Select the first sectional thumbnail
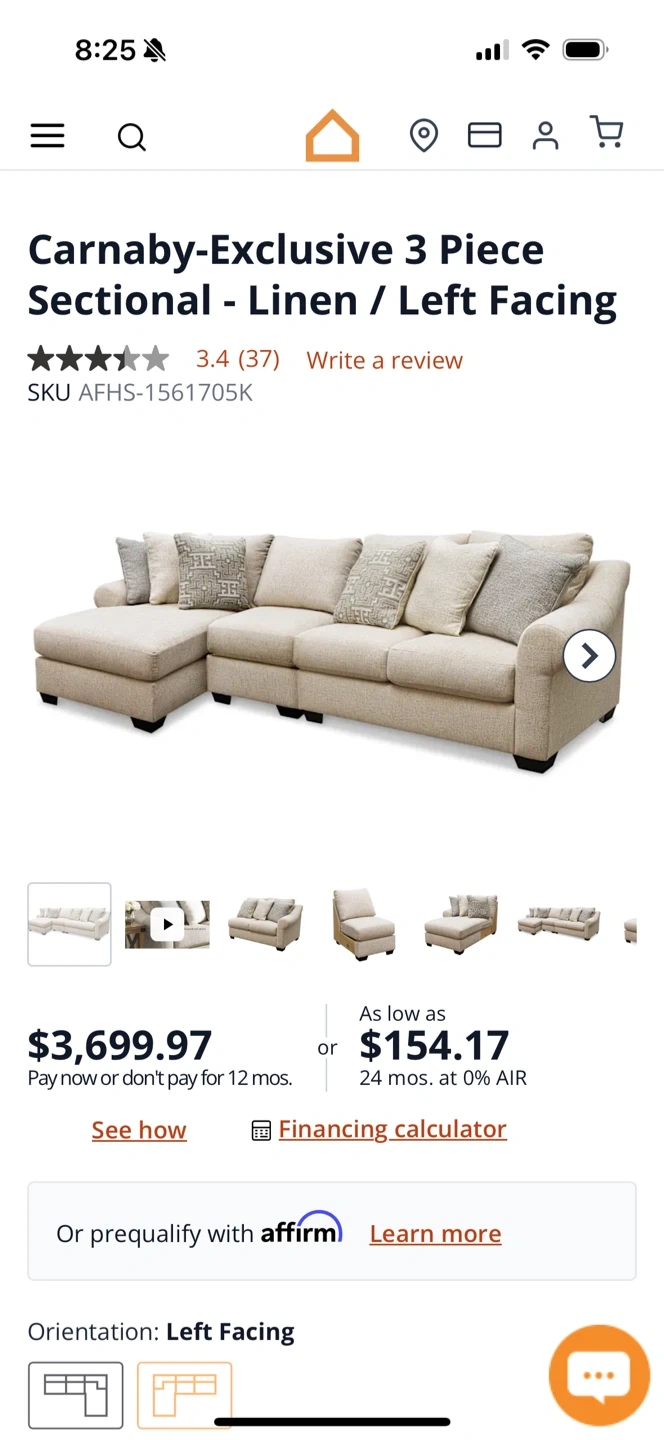664x1440 pixels. [69, 924]
